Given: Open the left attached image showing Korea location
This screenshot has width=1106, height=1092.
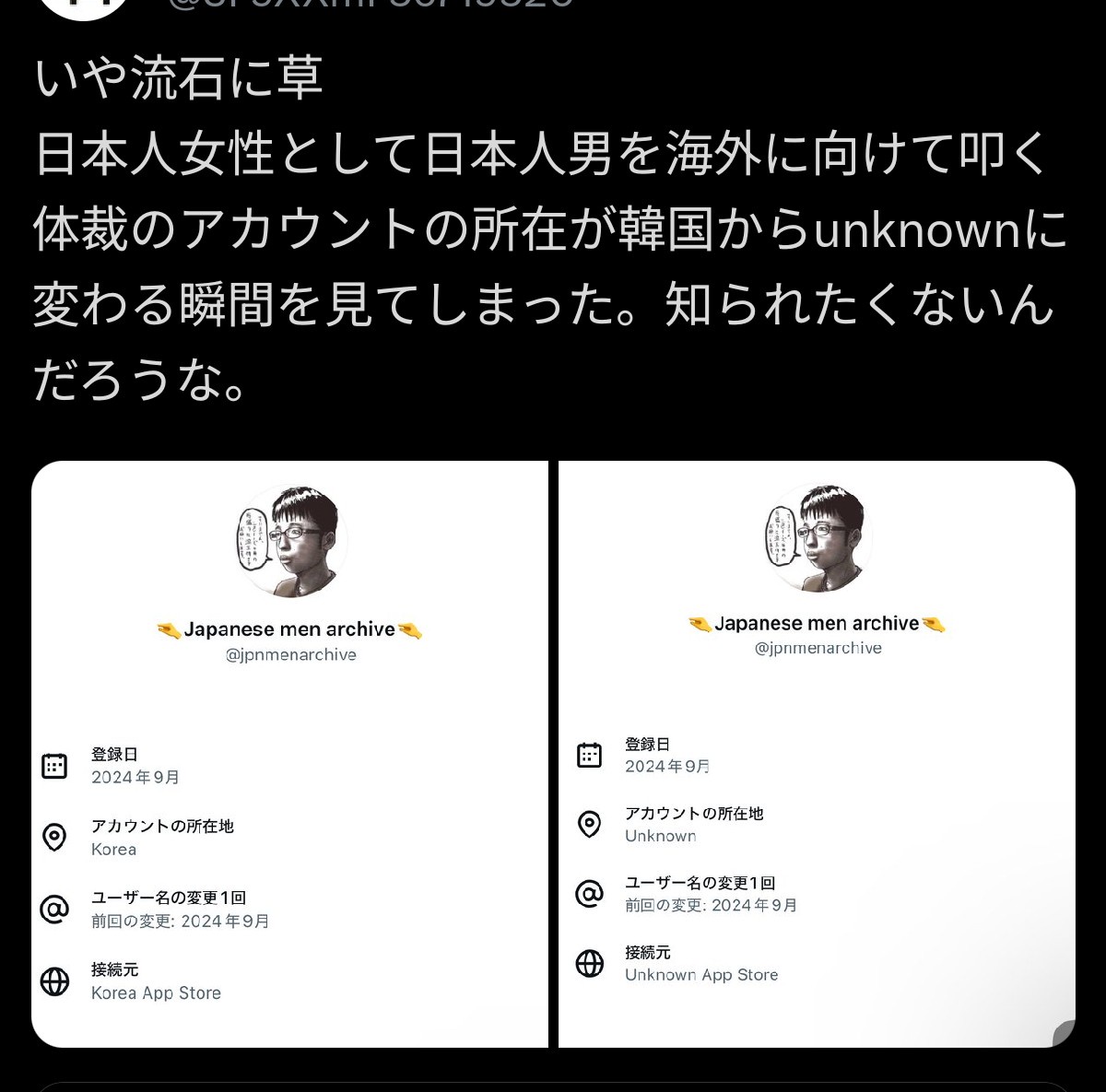Looking at the screenshot, I should coord(289,754).
